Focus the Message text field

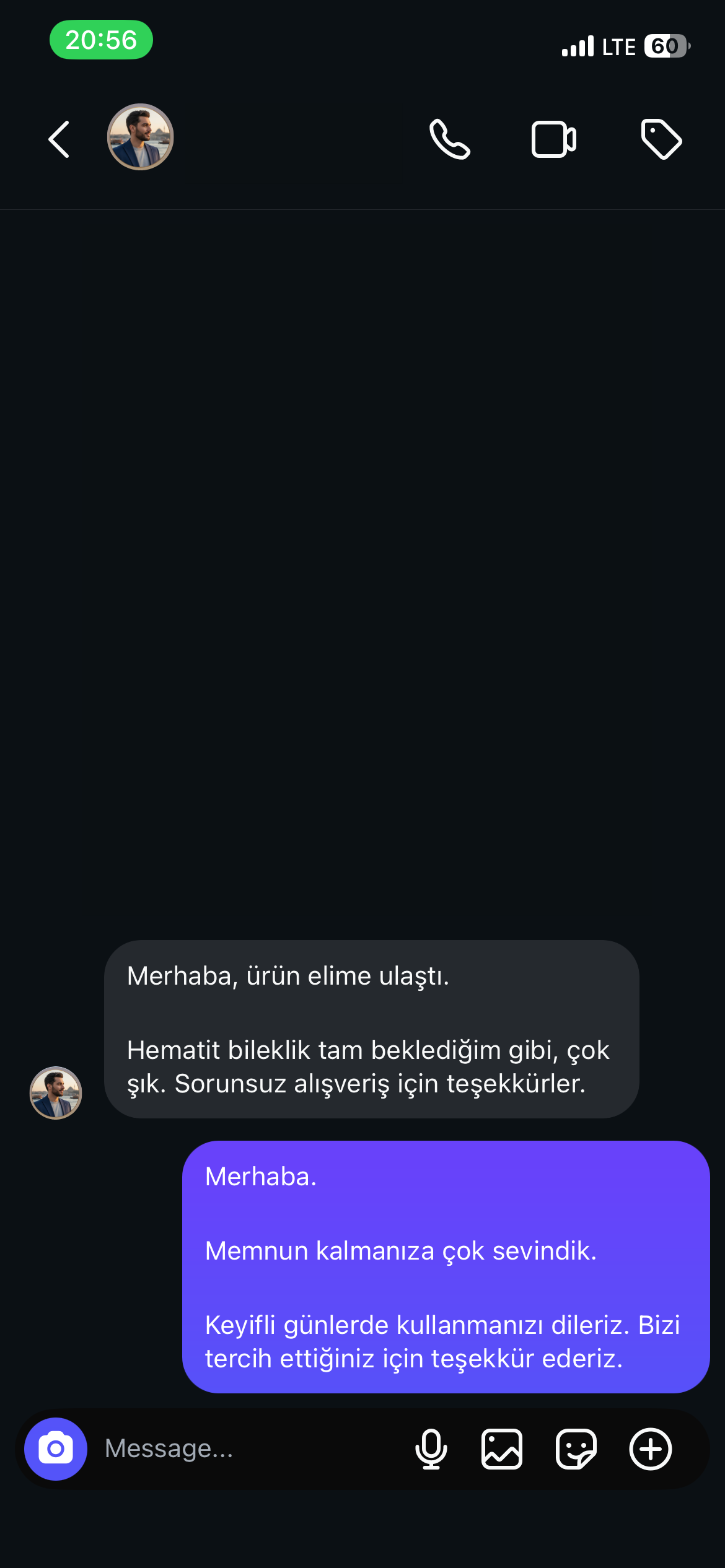[248, 1448]
